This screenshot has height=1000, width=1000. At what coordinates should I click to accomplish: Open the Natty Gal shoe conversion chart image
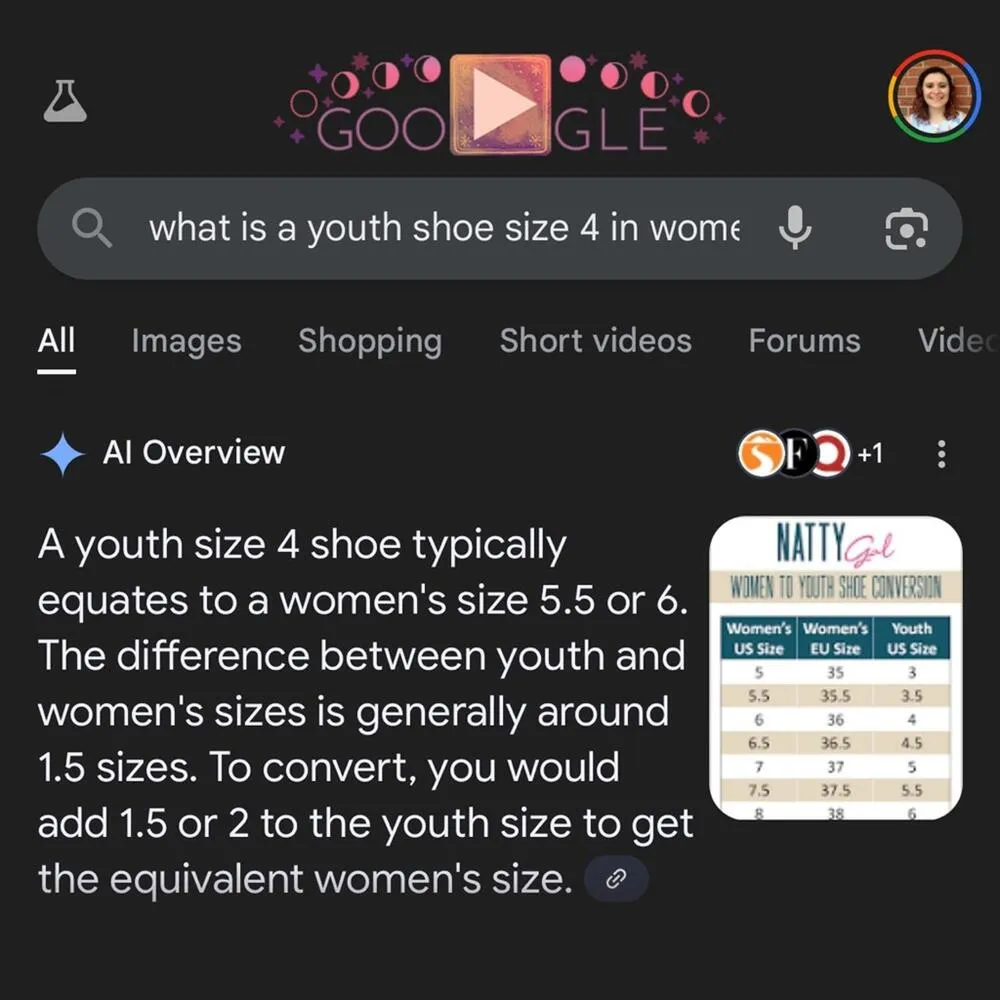tap(836, 667)
